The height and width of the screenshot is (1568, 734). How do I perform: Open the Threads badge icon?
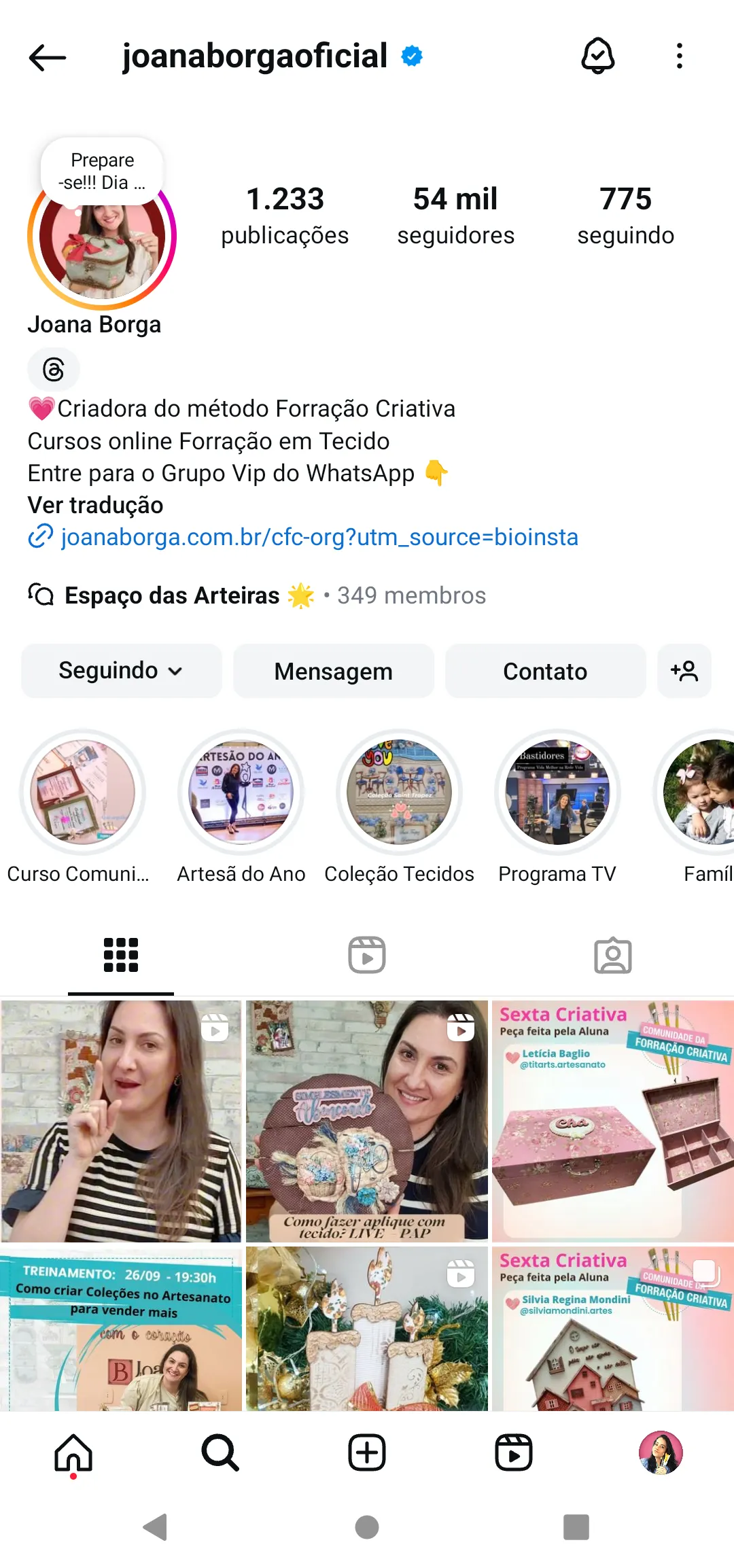54,370
